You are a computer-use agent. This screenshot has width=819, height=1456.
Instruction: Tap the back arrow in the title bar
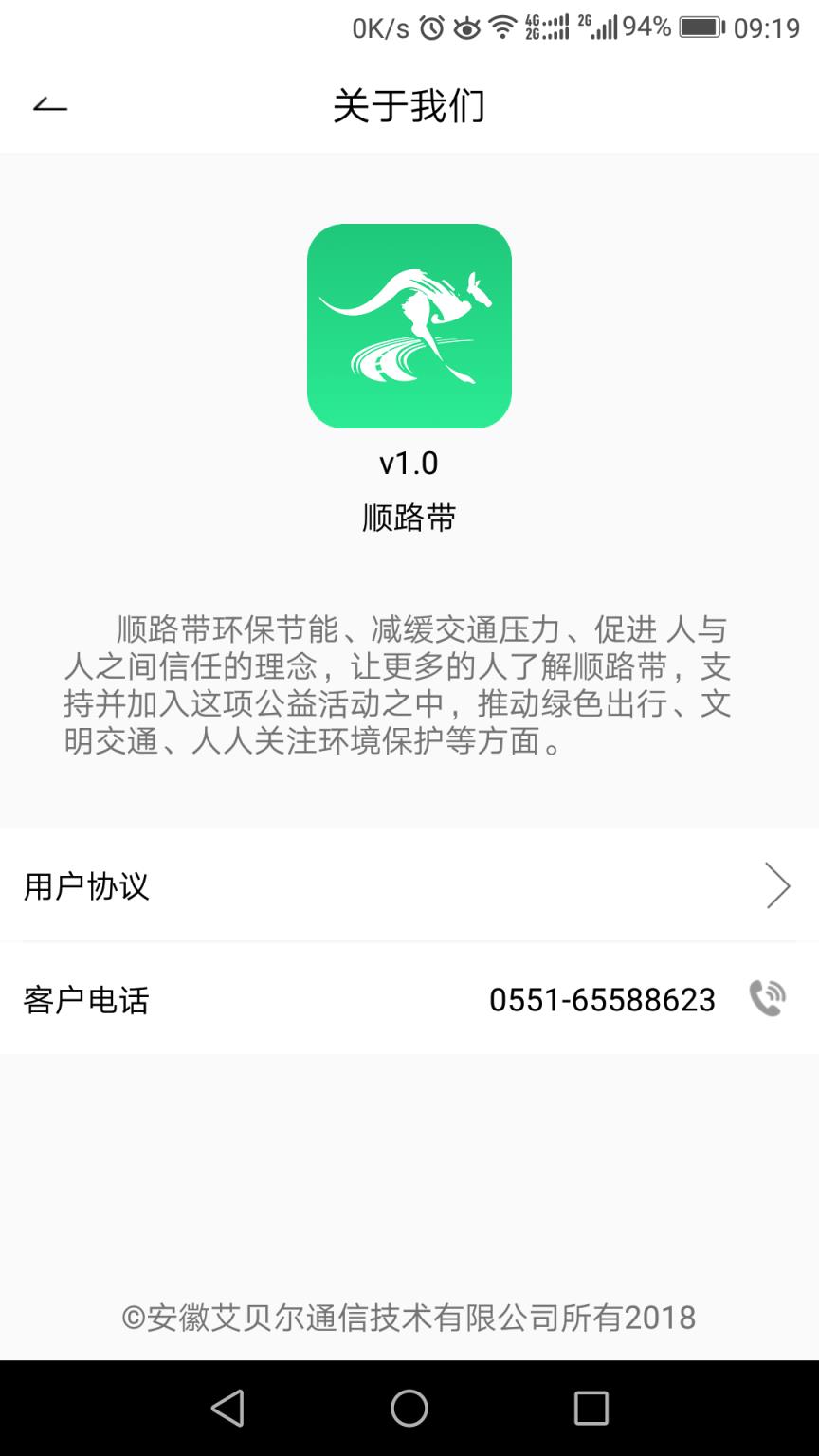(49, 104)
